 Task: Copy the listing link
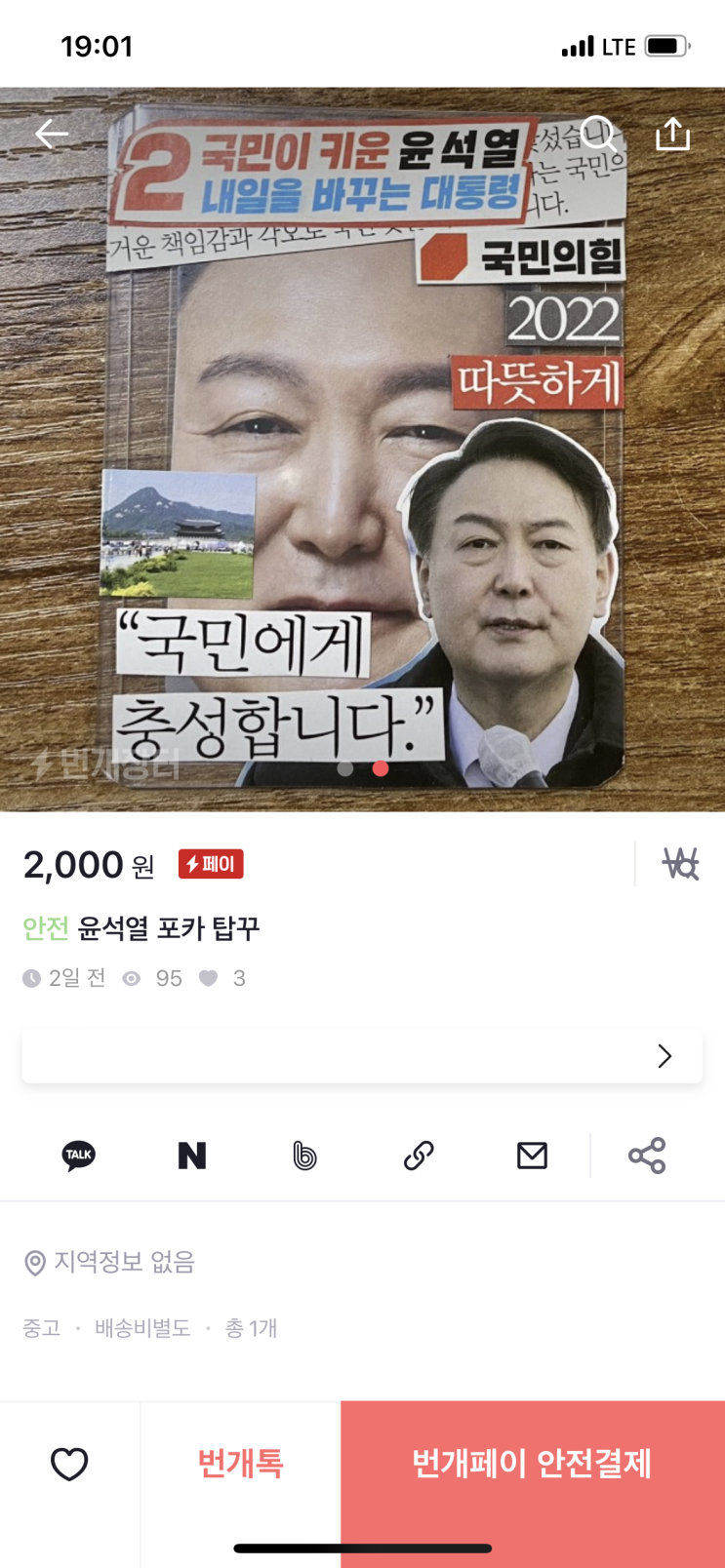[419, 1156]
